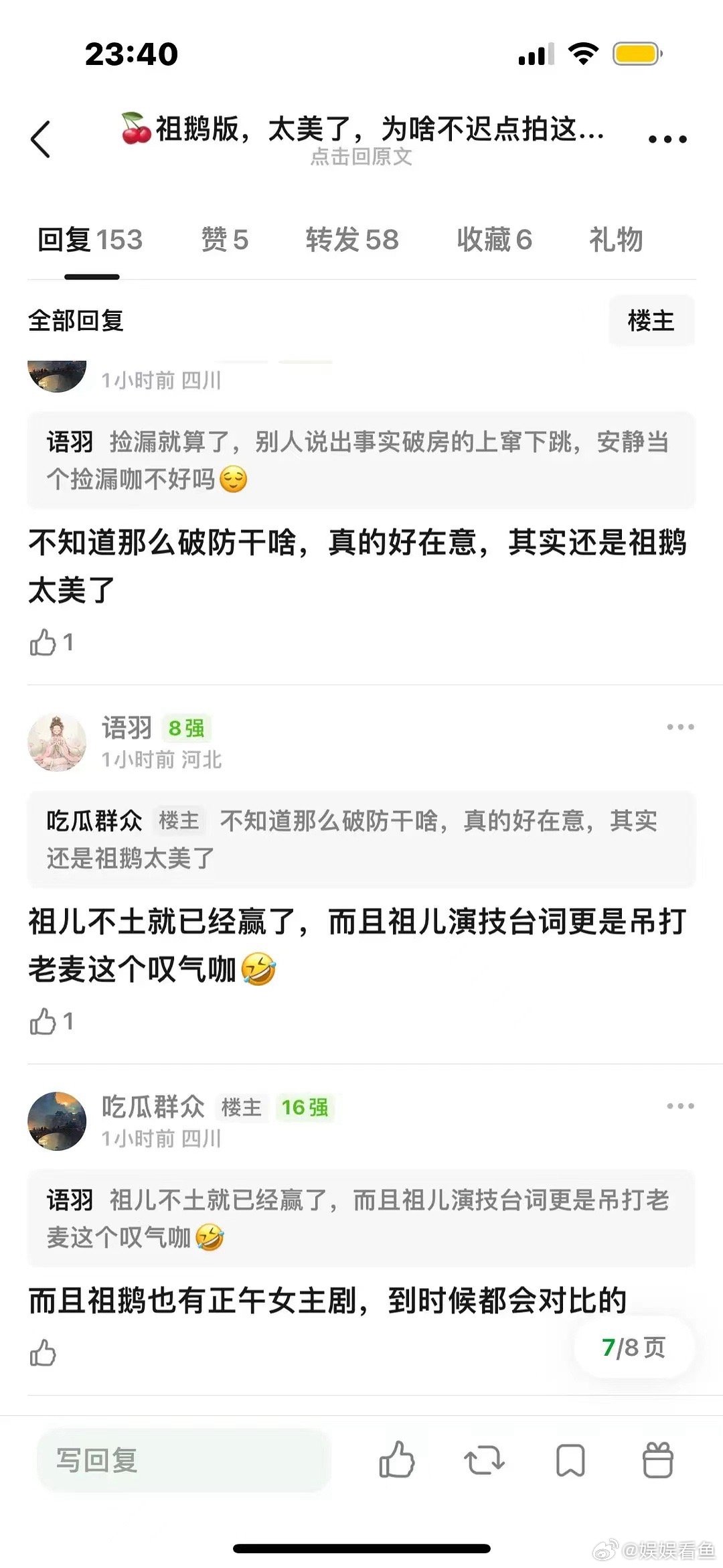Tap 点击回原文 to expand the original post
723x1568 pixels.
click(361, 157)
